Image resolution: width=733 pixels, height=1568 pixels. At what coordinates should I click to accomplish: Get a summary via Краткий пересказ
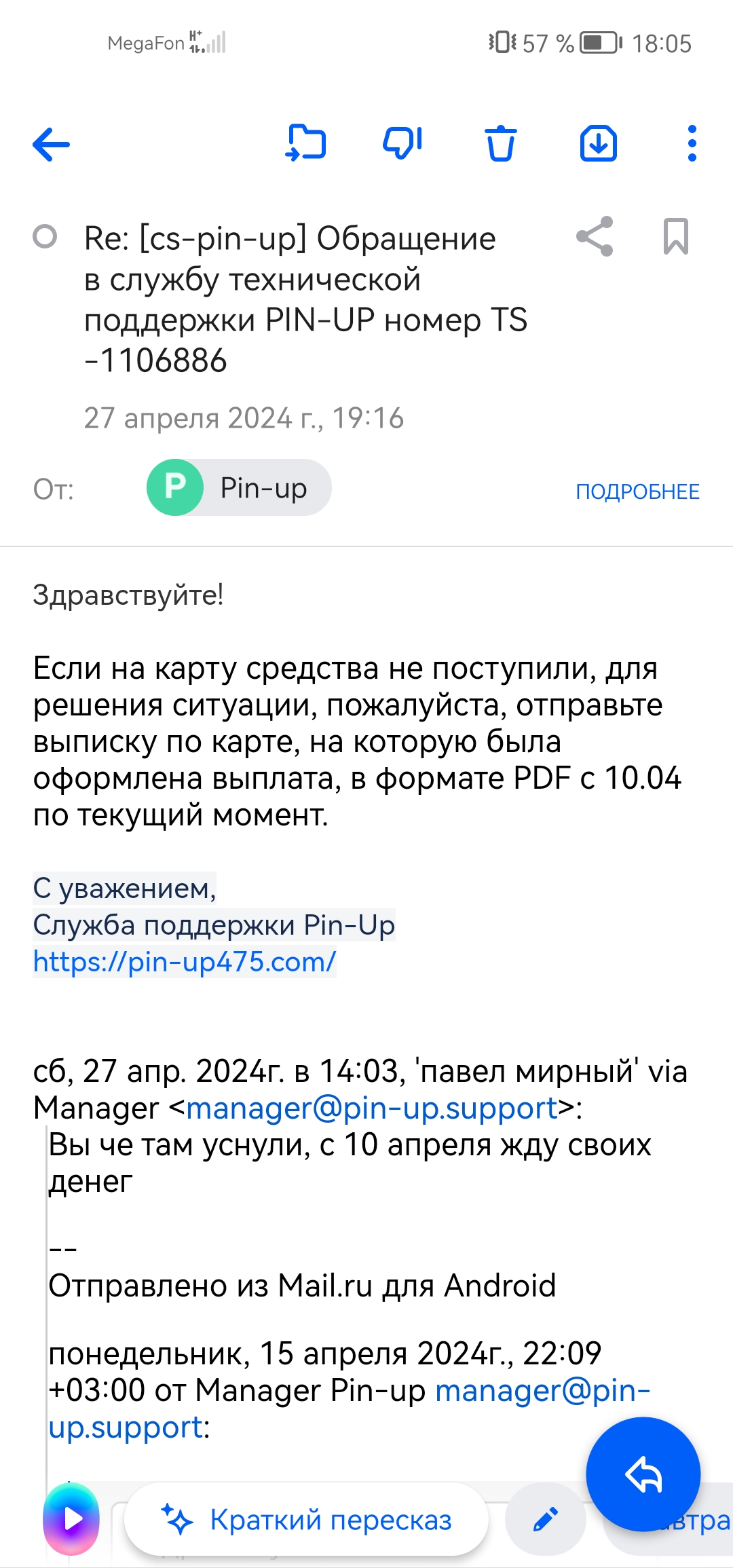[307, 1520]
